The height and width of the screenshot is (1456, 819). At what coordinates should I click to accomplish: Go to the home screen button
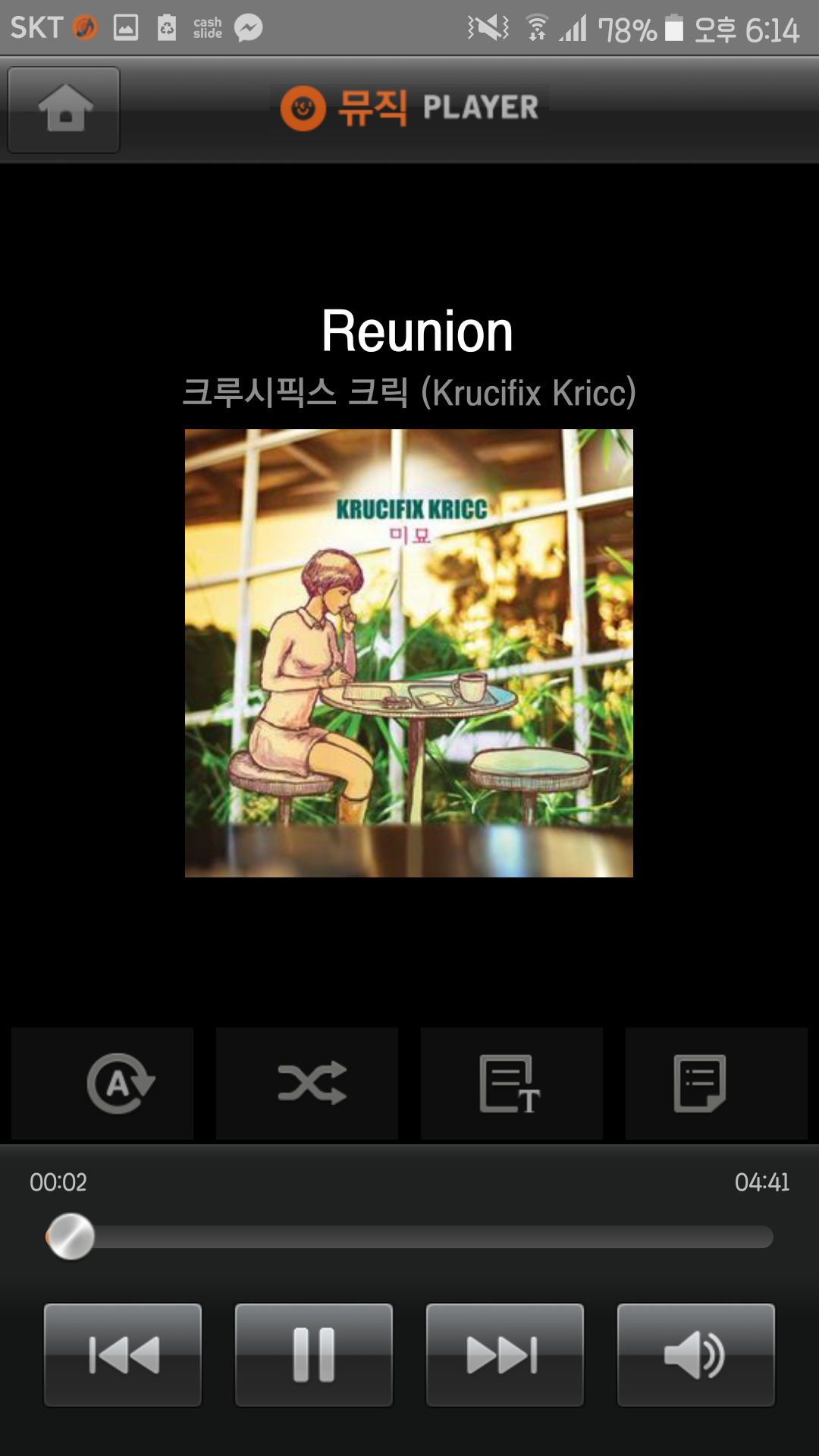64,110
